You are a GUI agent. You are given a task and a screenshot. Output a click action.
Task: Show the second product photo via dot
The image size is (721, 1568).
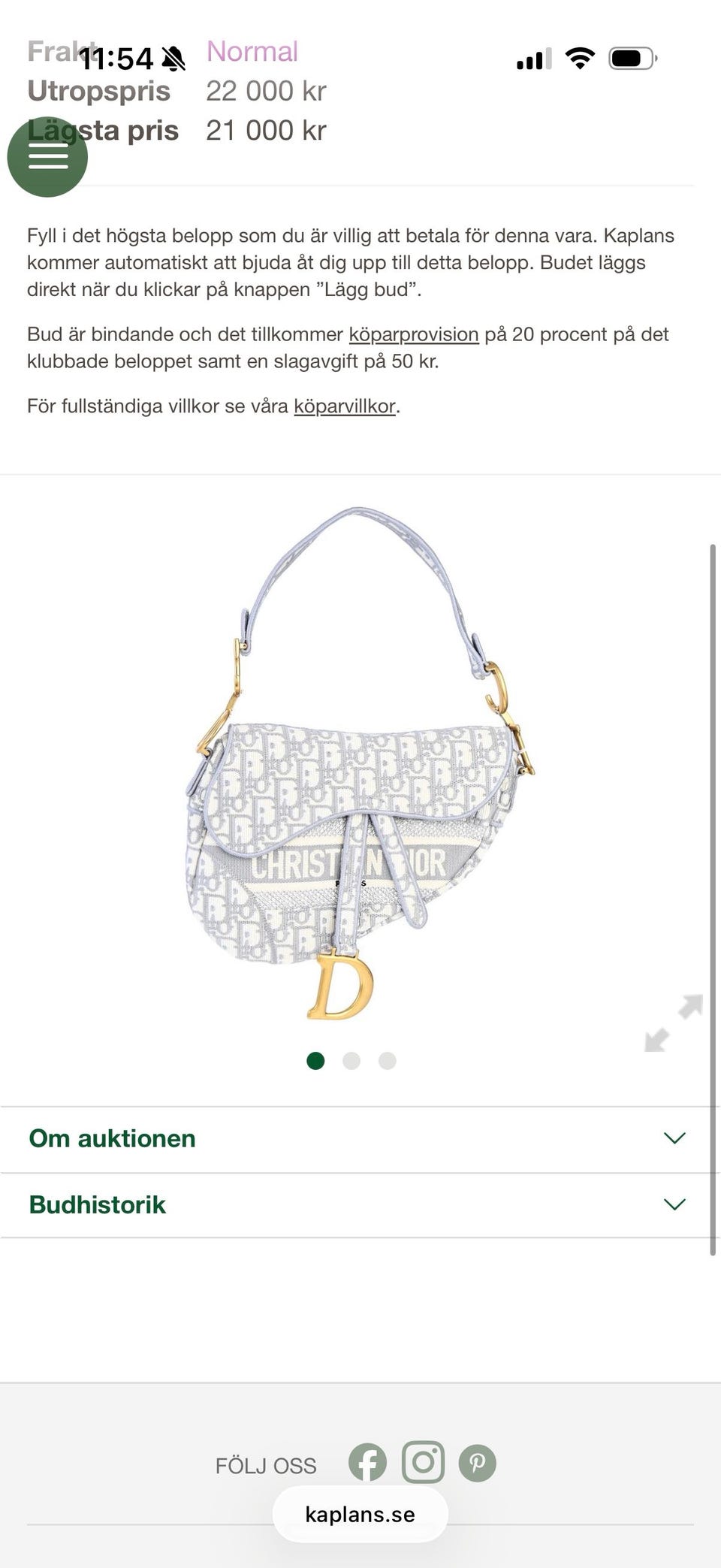(351, 1061)
